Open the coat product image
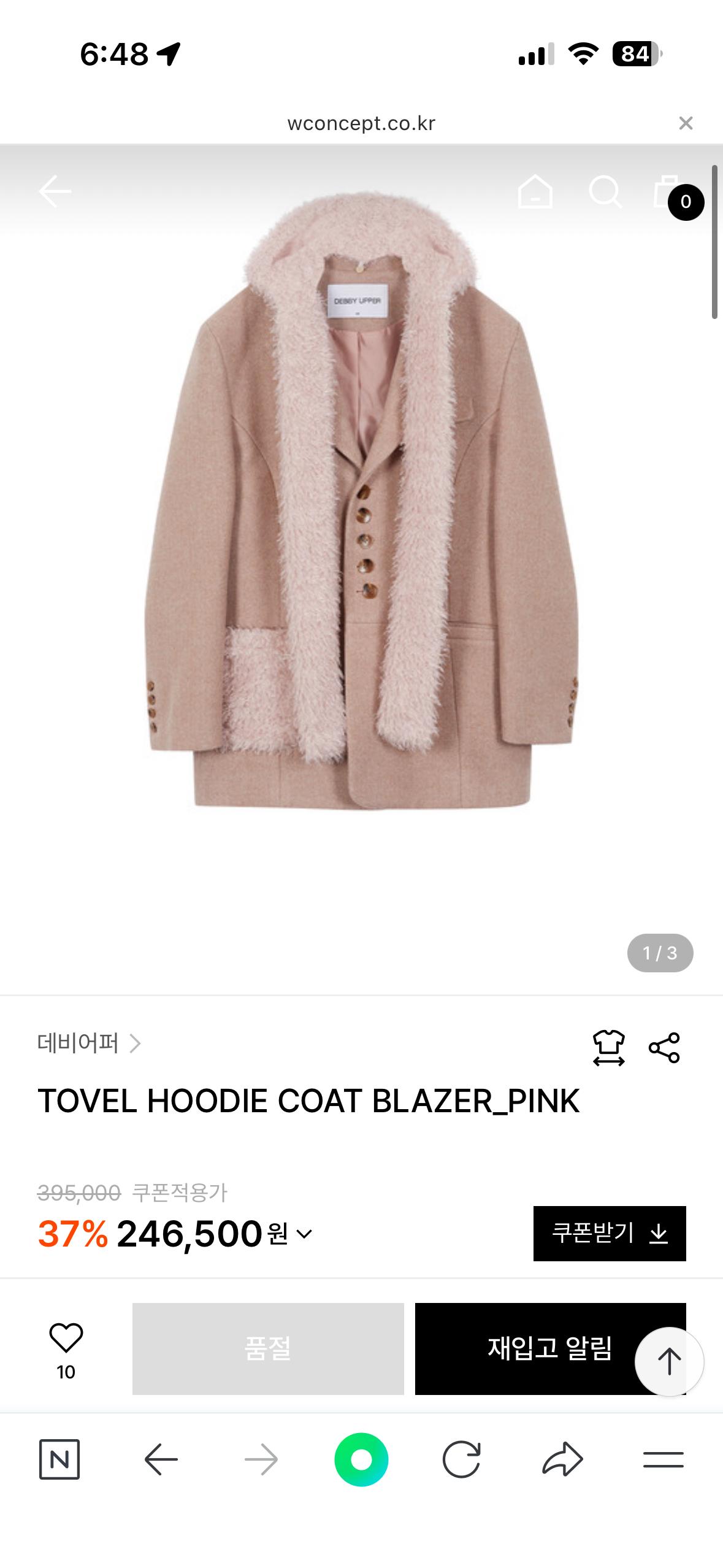This screenshot has width=723, height=1568. click(361, 500)
